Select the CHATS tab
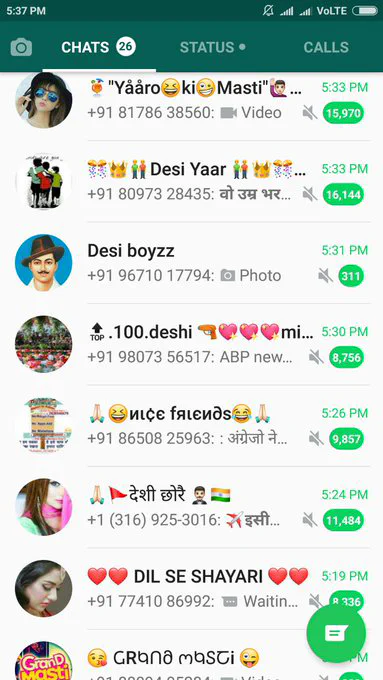Image resolution: width=383 pixels, height=680 pixels. (99, 47)
